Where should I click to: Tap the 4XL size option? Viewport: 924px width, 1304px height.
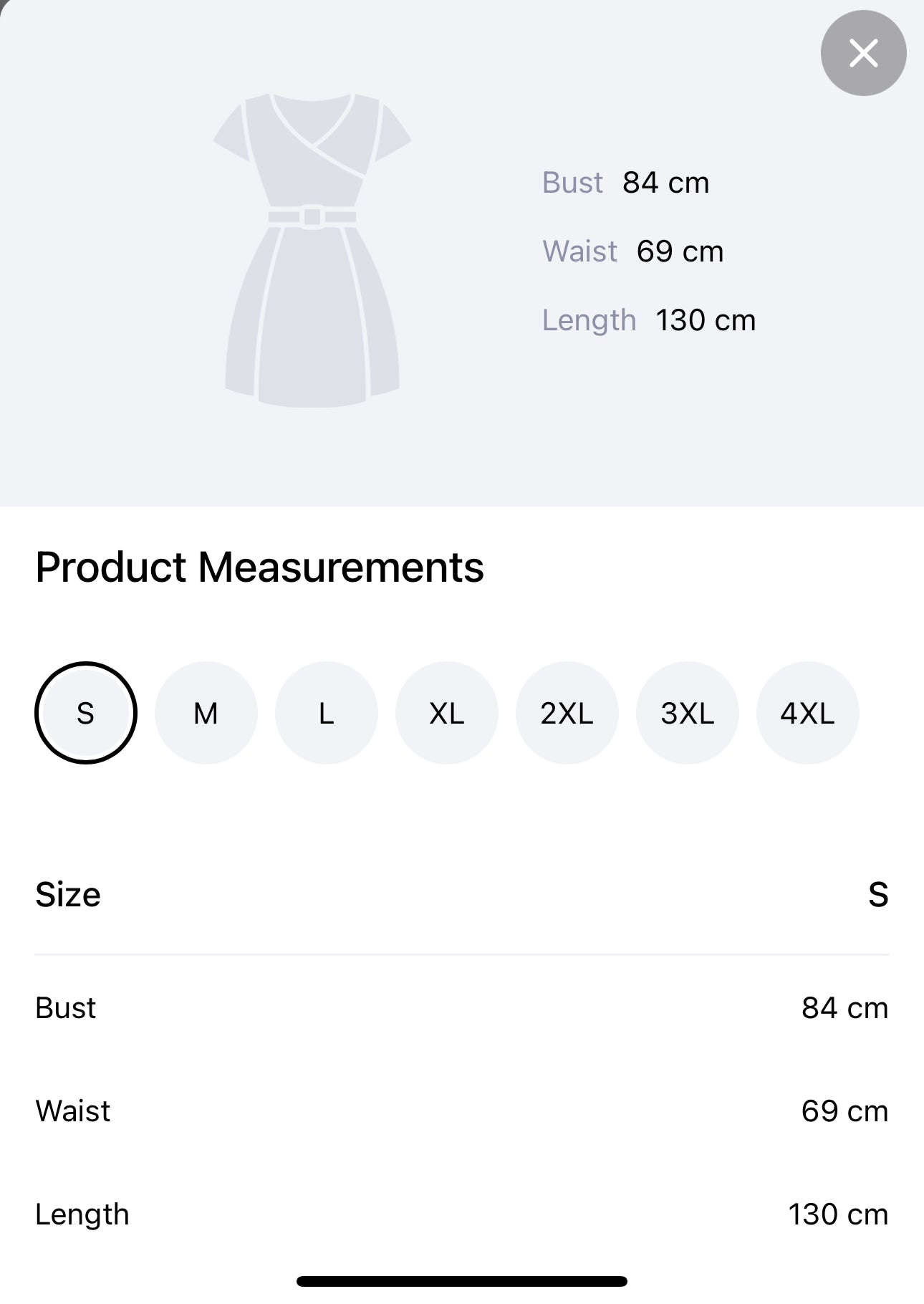point(807,713)
